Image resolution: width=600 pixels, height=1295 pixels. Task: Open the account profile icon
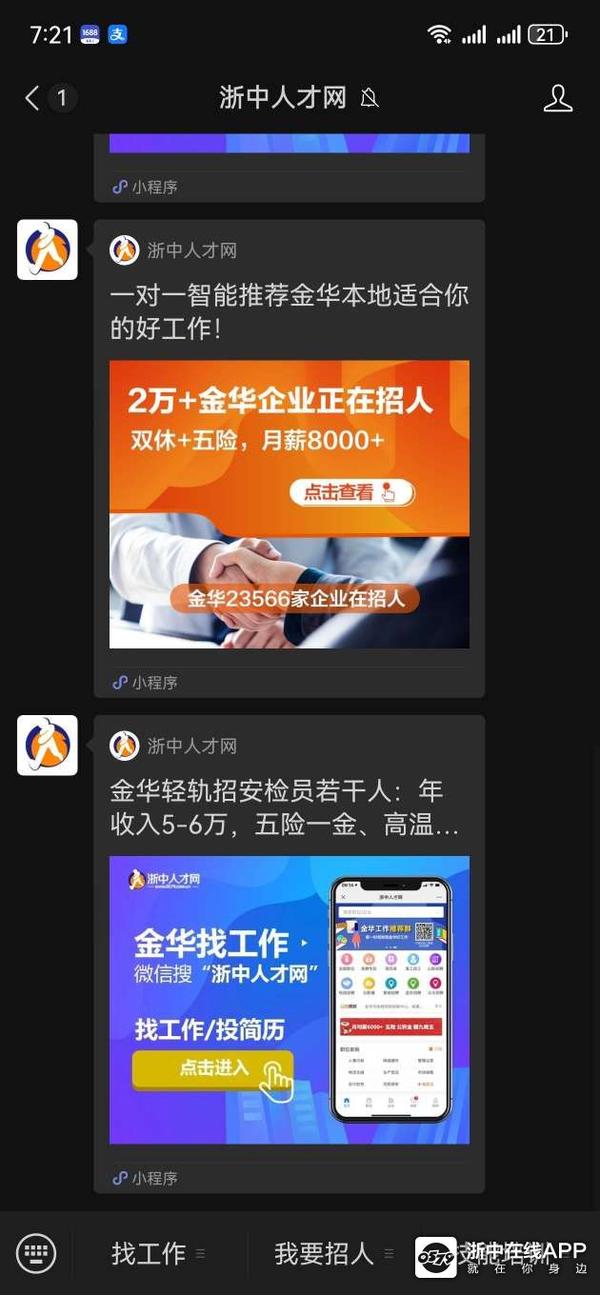[557, 98]
